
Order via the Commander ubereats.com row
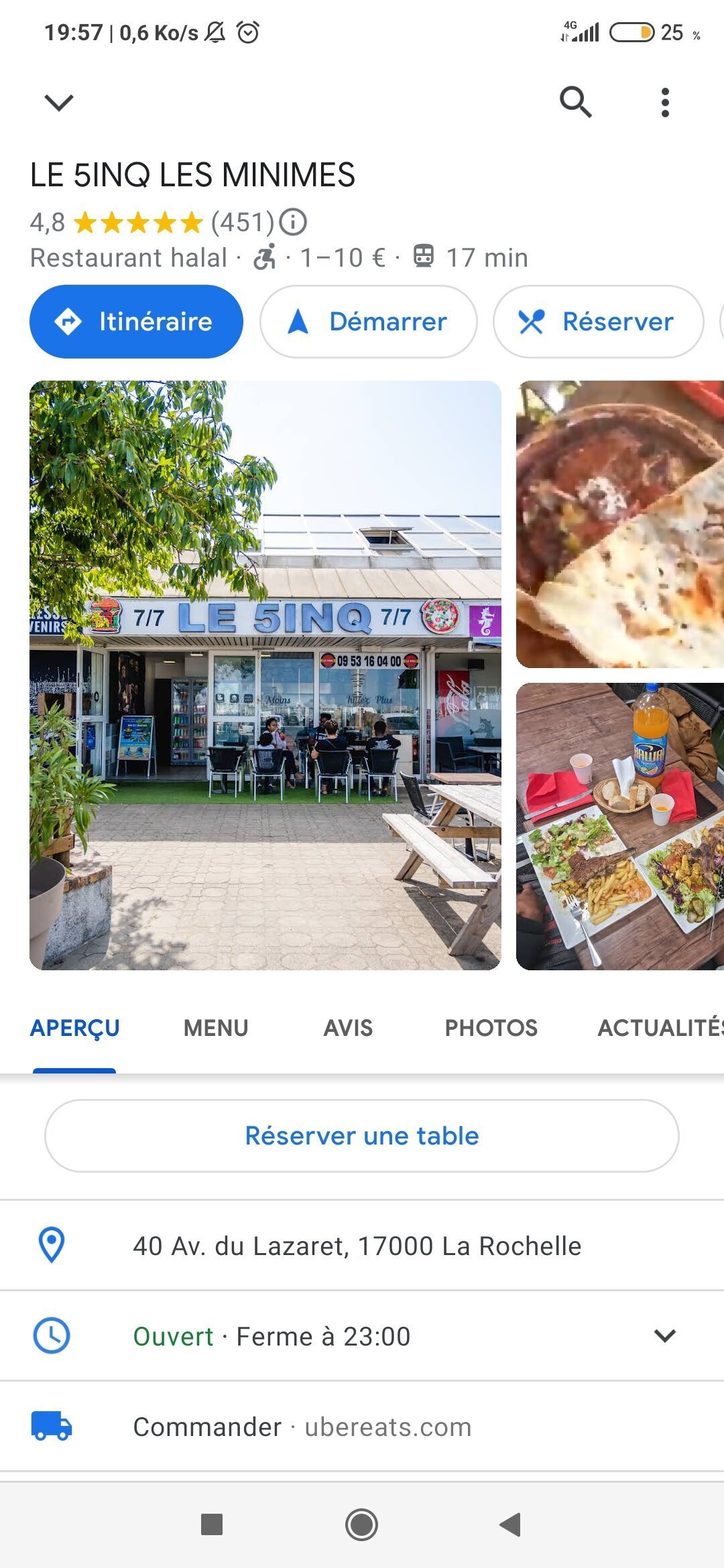[x=302, y=1427]
